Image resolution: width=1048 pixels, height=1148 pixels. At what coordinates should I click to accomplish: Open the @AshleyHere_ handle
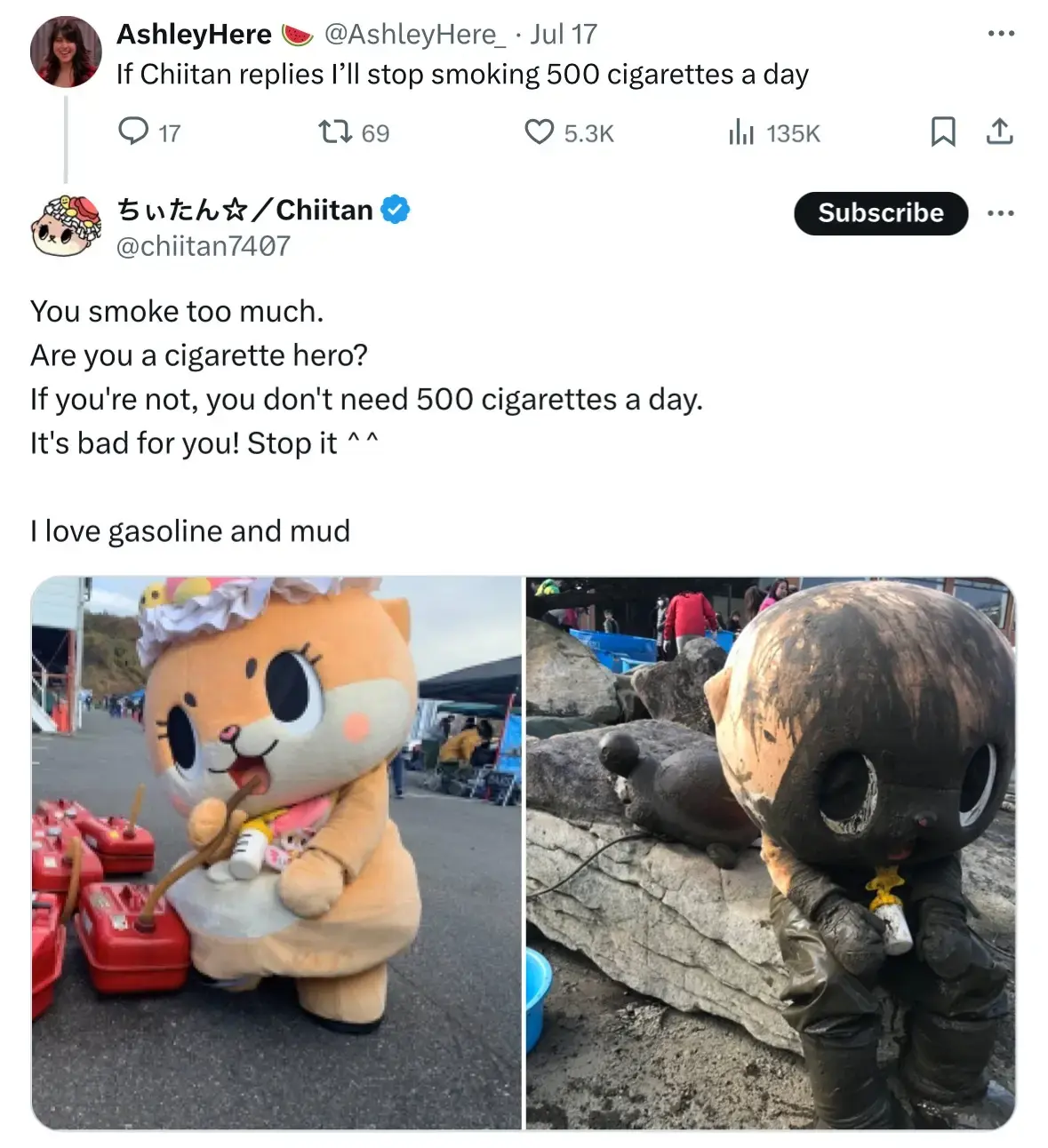[x=415, y=34]
